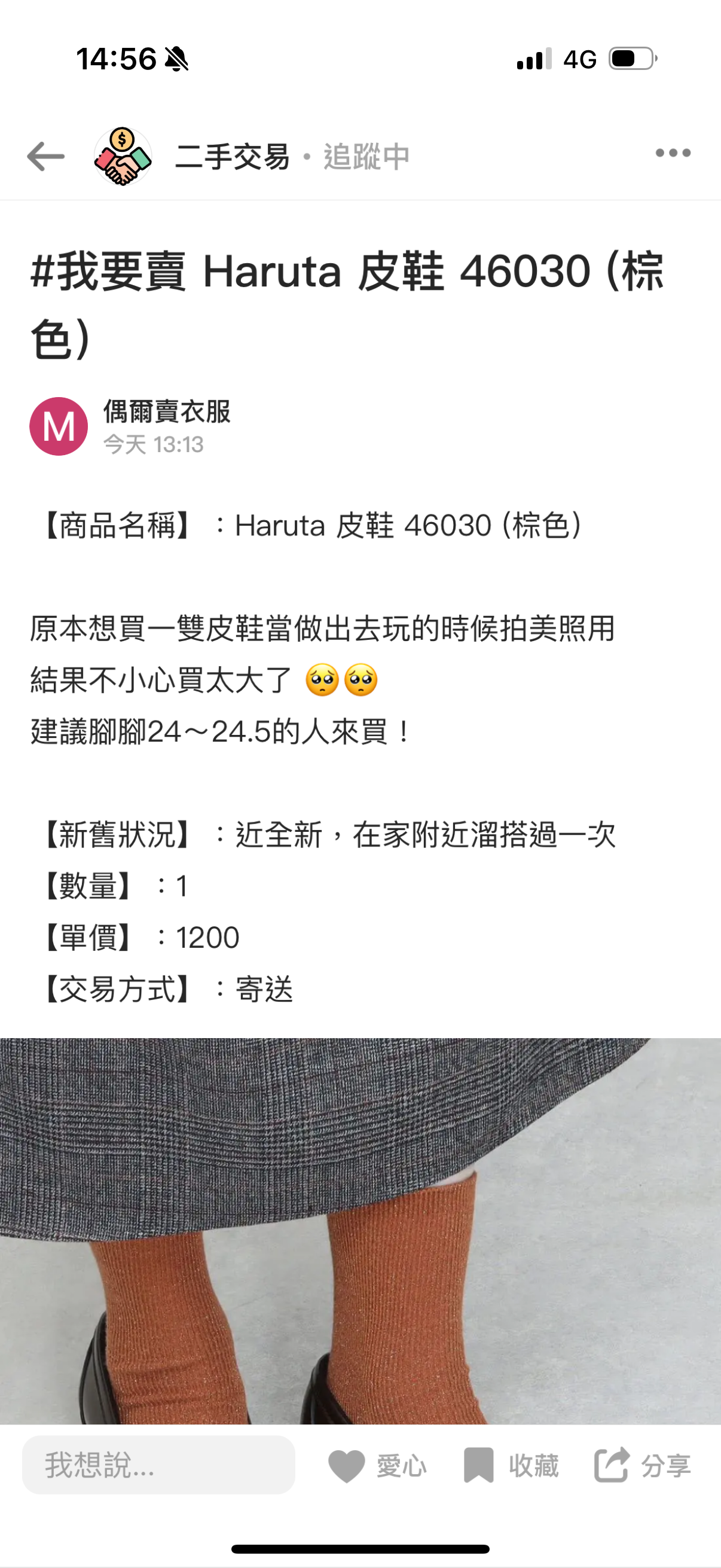Save the post with 收藏
This screenshot has height=1568, width=721.
pos(511,1465)
